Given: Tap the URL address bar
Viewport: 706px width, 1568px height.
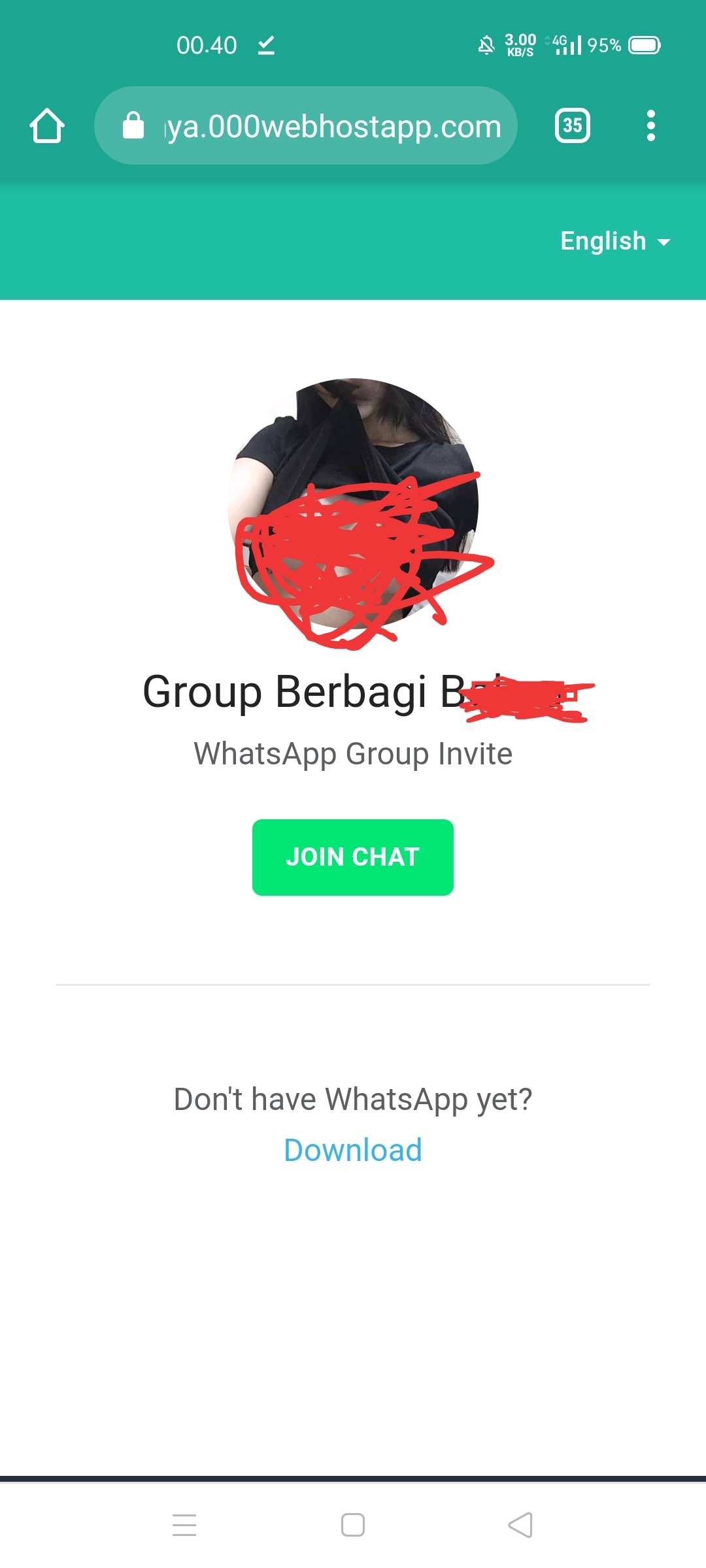Looking at the screenshot, I should [306, 125].
